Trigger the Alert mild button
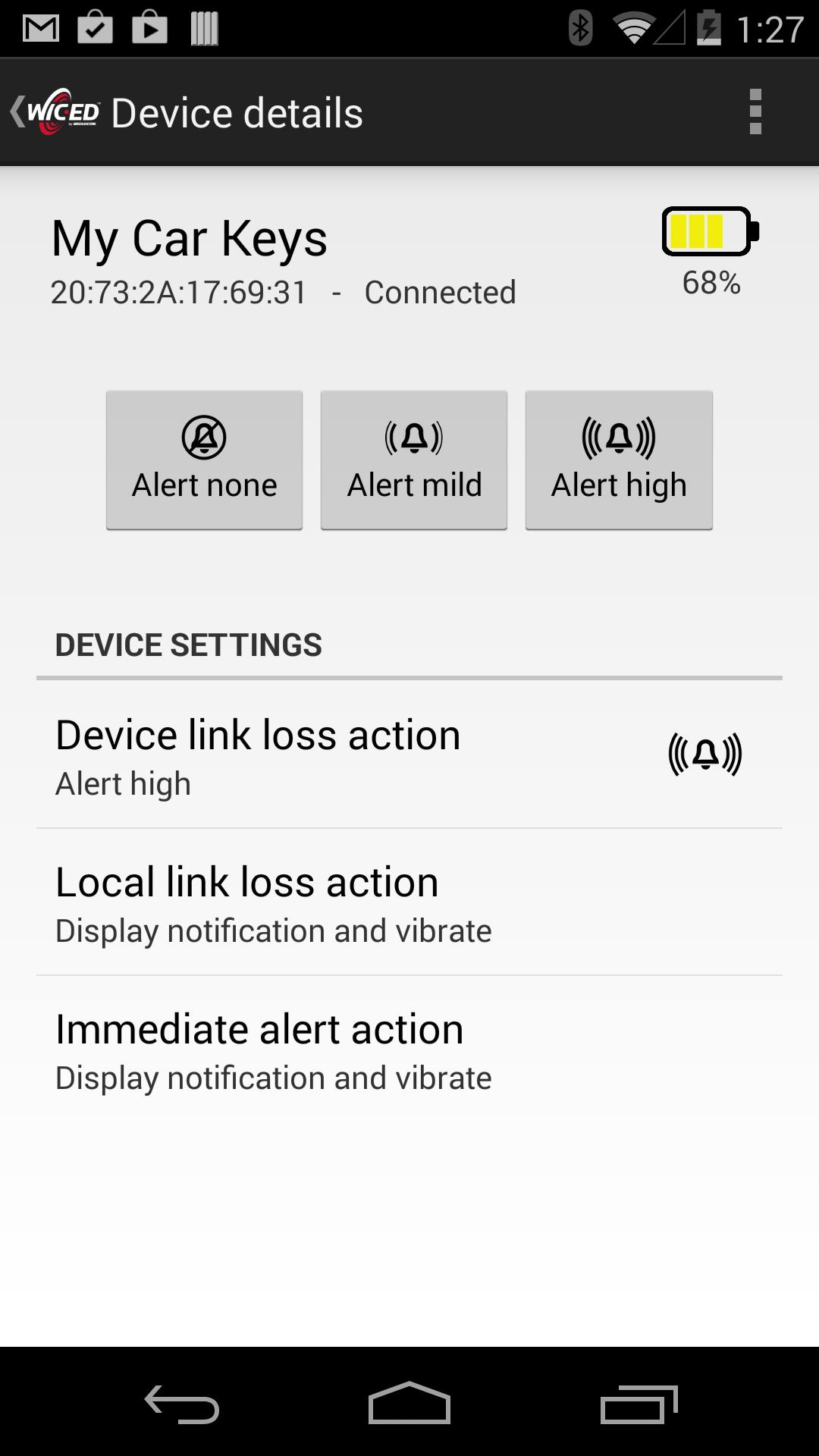The width and height of the screenshot is (819, 1456). pos(414,460)
